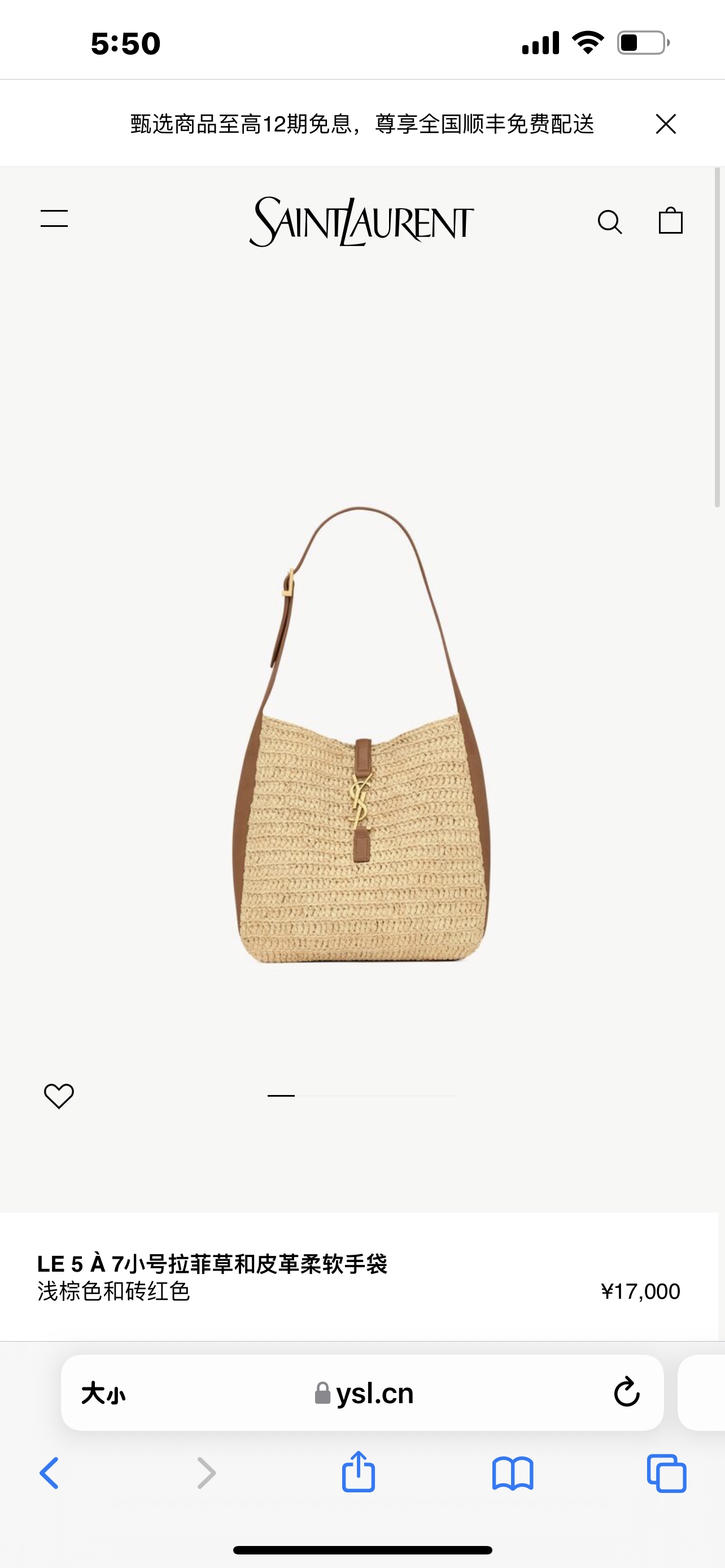725x1568 pixels.
Task: Open the hamburger menu
Action: pos(54,218)
